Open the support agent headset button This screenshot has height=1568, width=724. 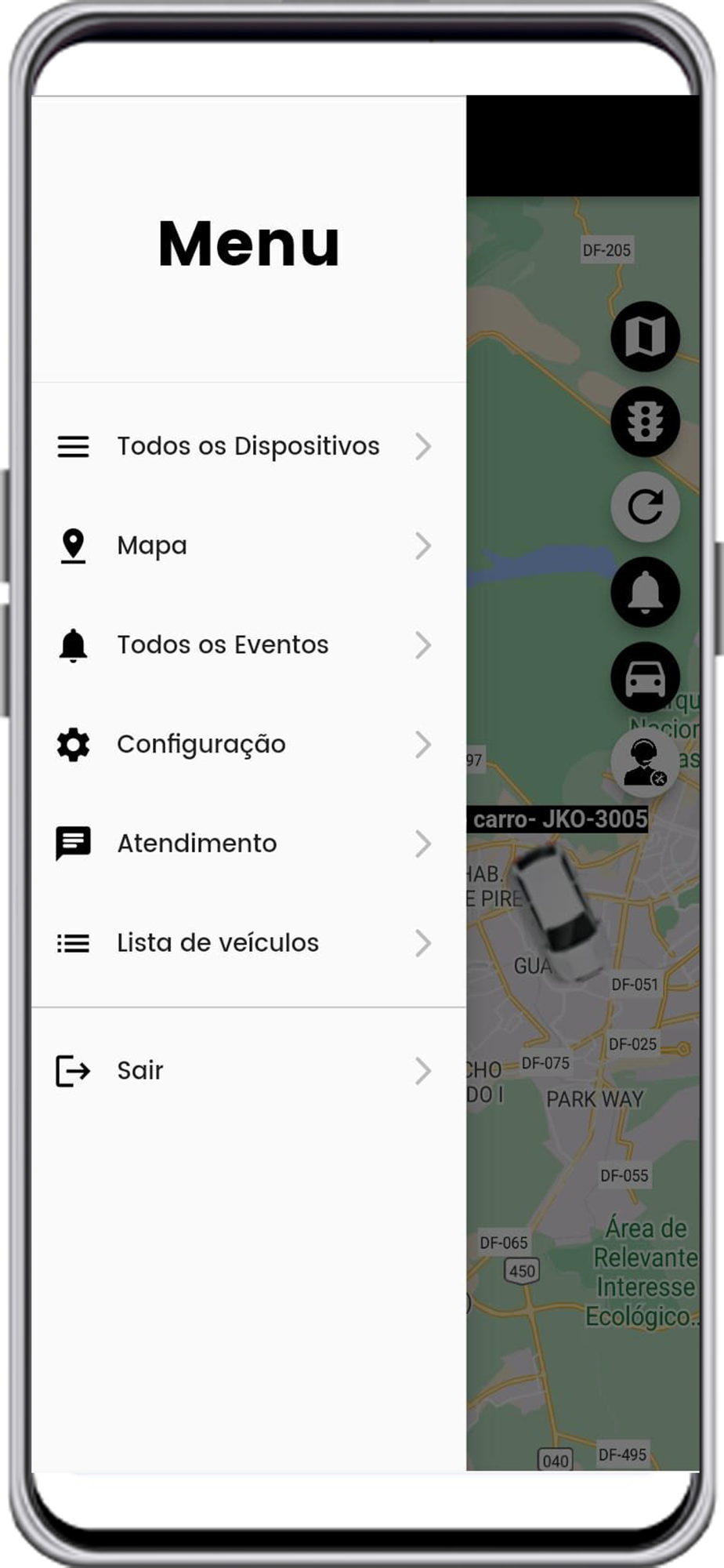645,762
